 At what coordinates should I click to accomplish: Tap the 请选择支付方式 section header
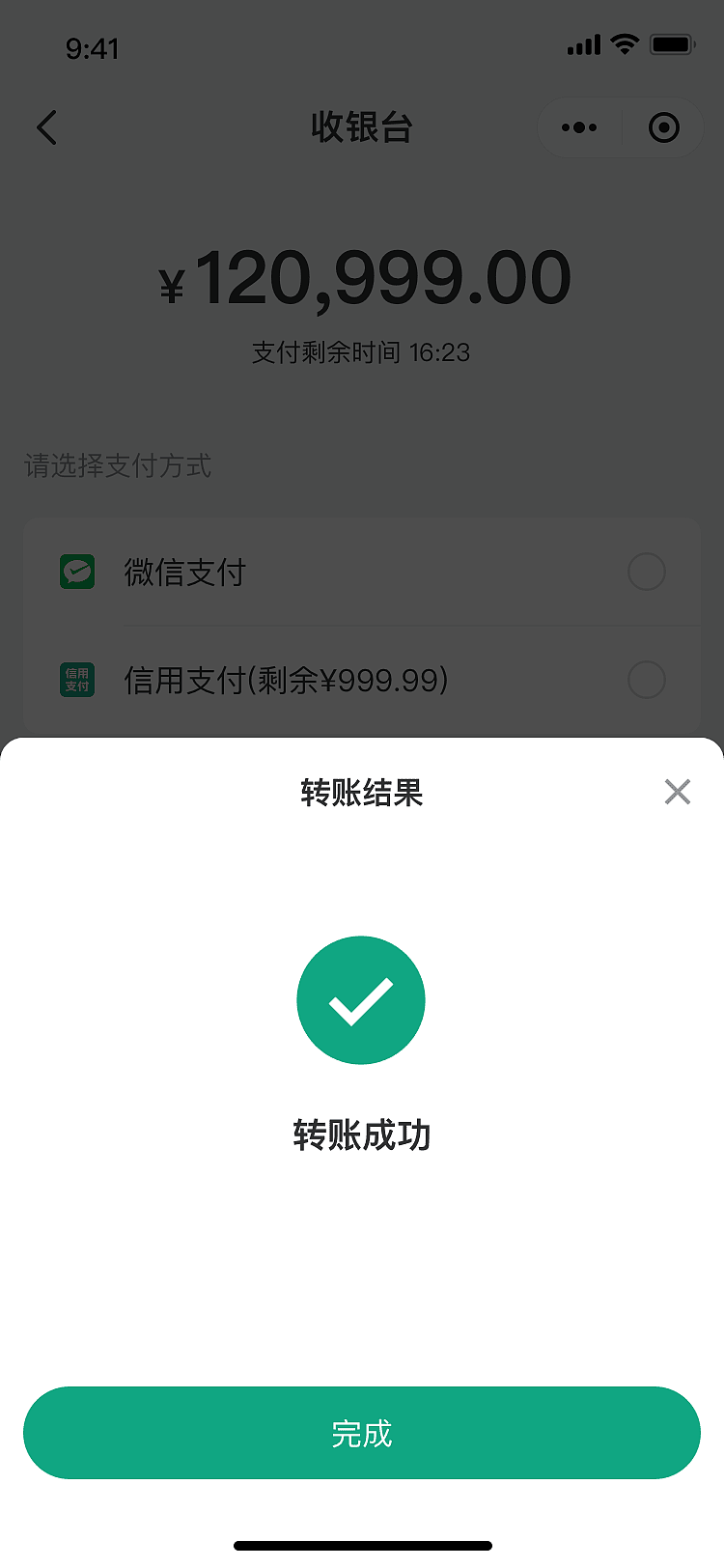click(116, 467)
